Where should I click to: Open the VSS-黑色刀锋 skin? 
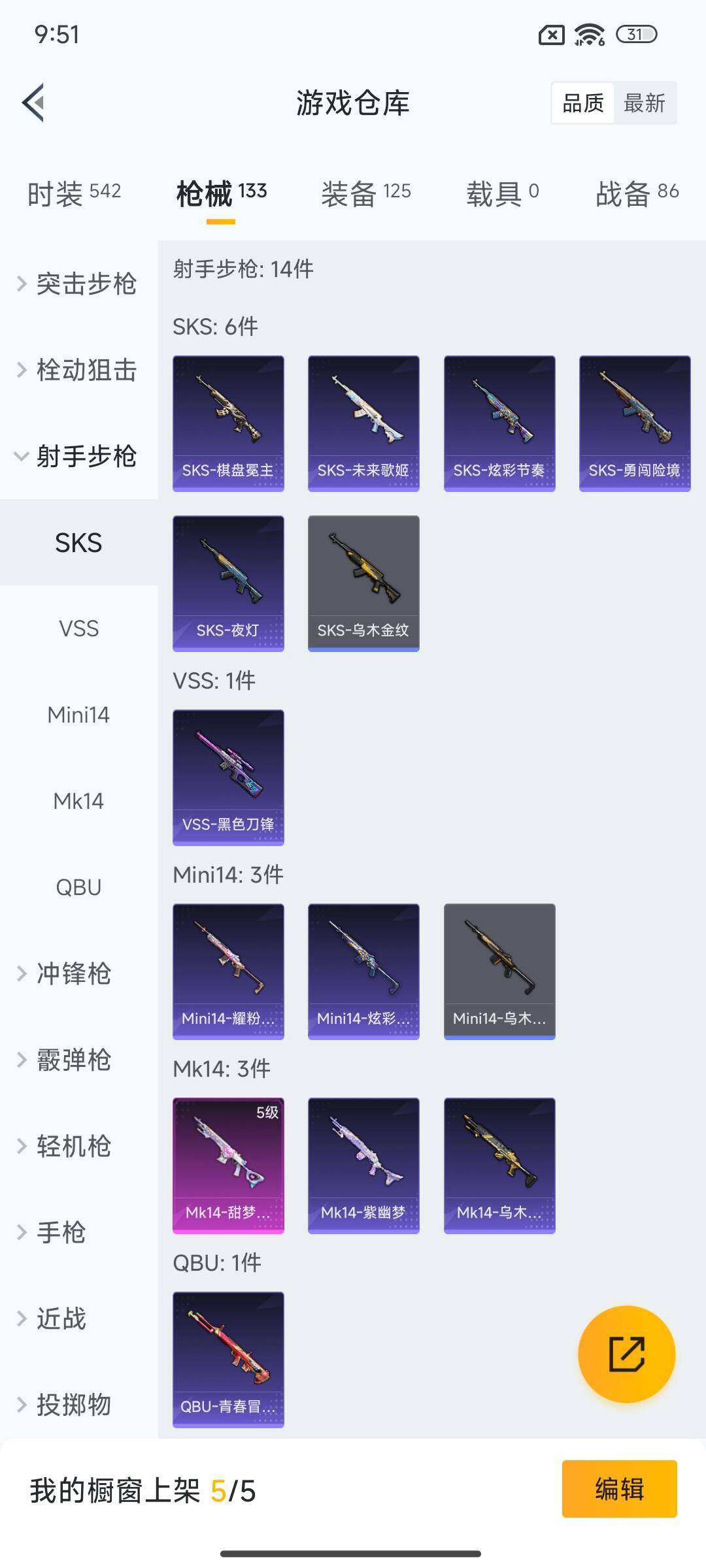(228, 777)
